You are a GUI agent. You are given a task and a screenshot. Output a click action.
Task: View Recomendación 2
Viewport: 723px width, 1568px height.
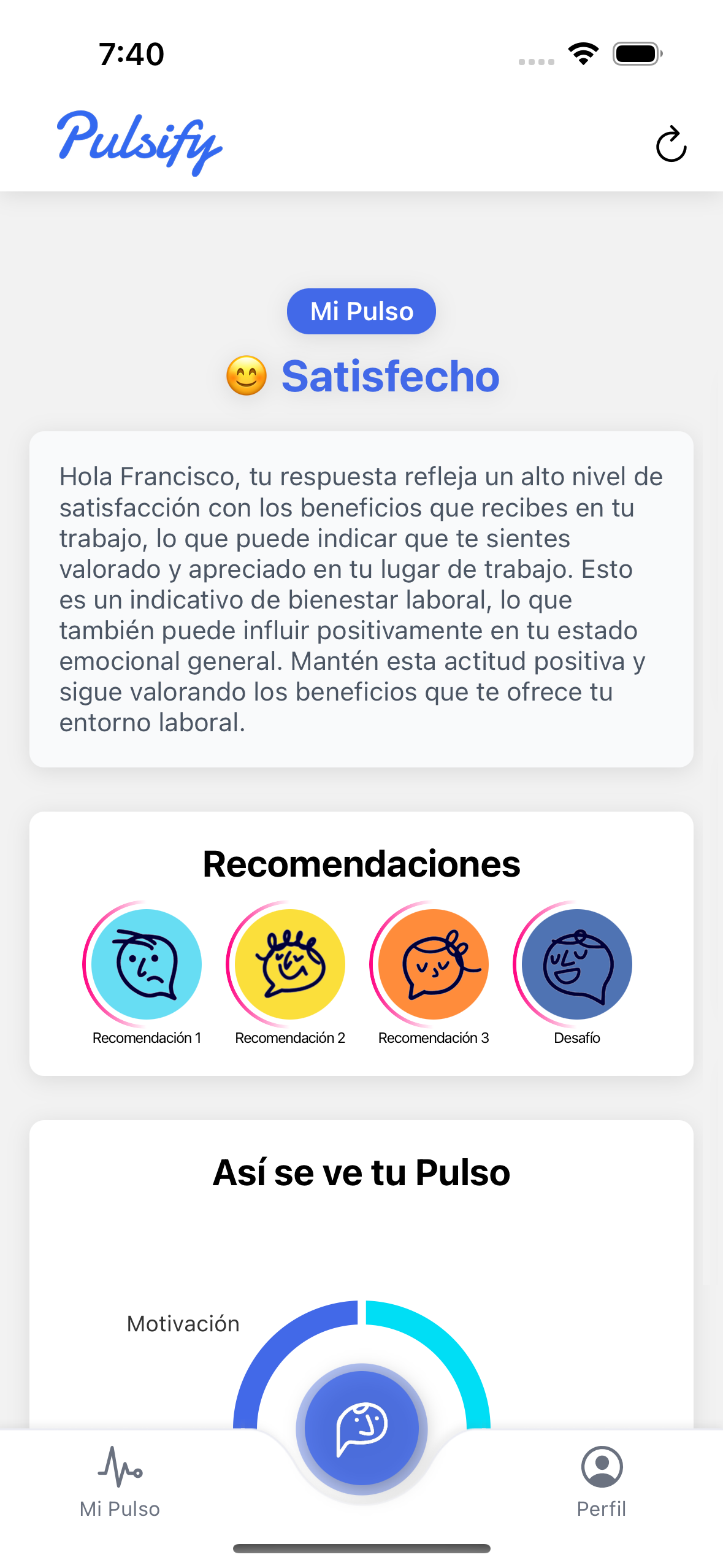coord(290,964)
